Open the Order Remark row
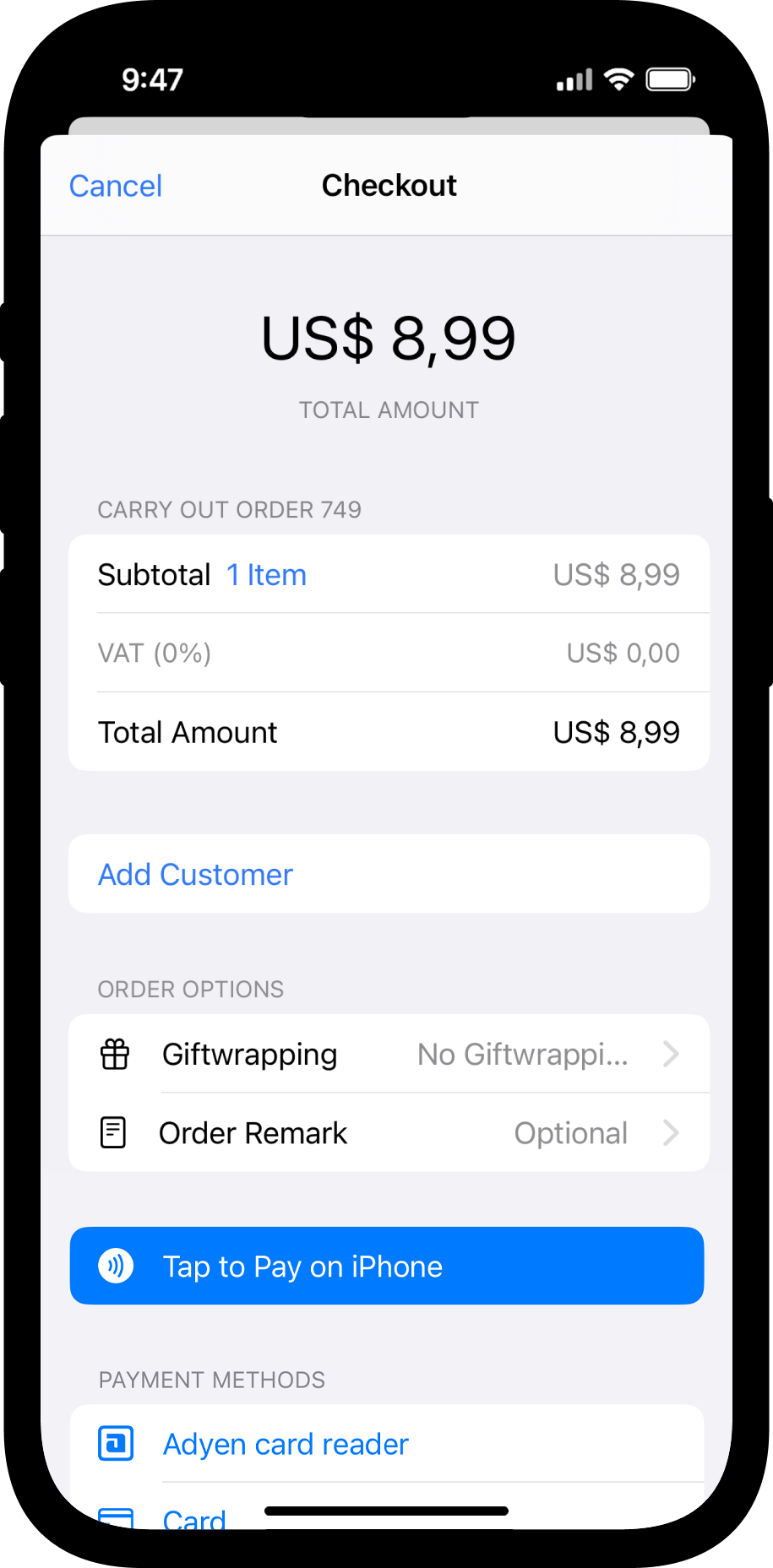This screenshot has width=773, height=1568. pos(389,1132)
